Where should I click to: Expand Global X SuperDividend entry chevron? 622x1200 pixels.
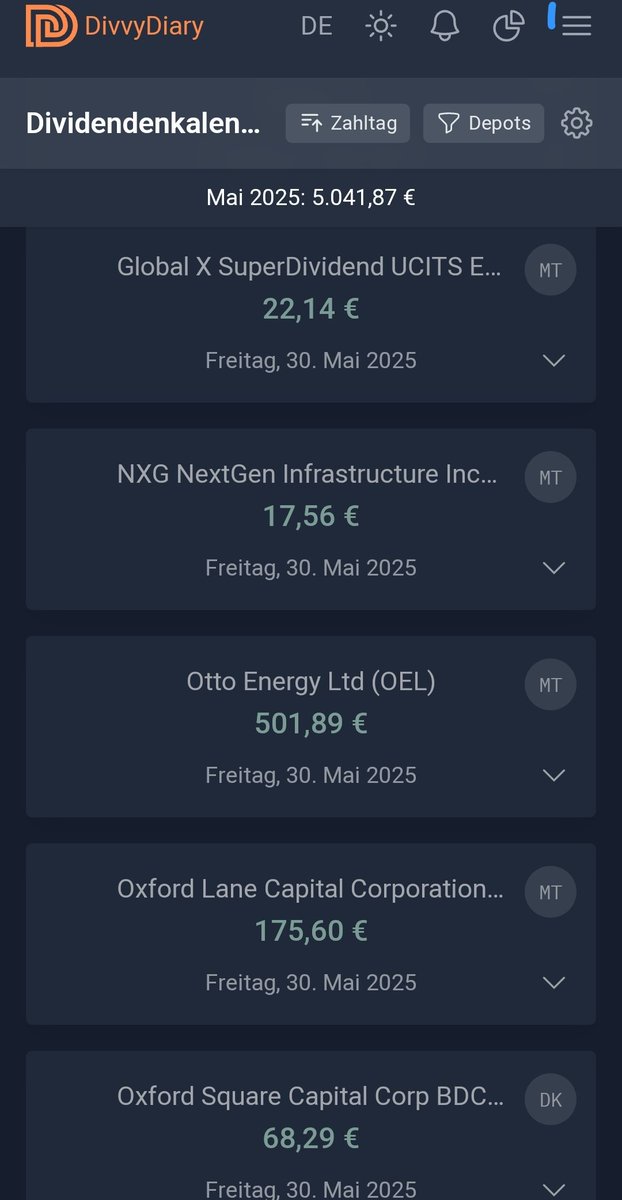click(x=554, y=360)
